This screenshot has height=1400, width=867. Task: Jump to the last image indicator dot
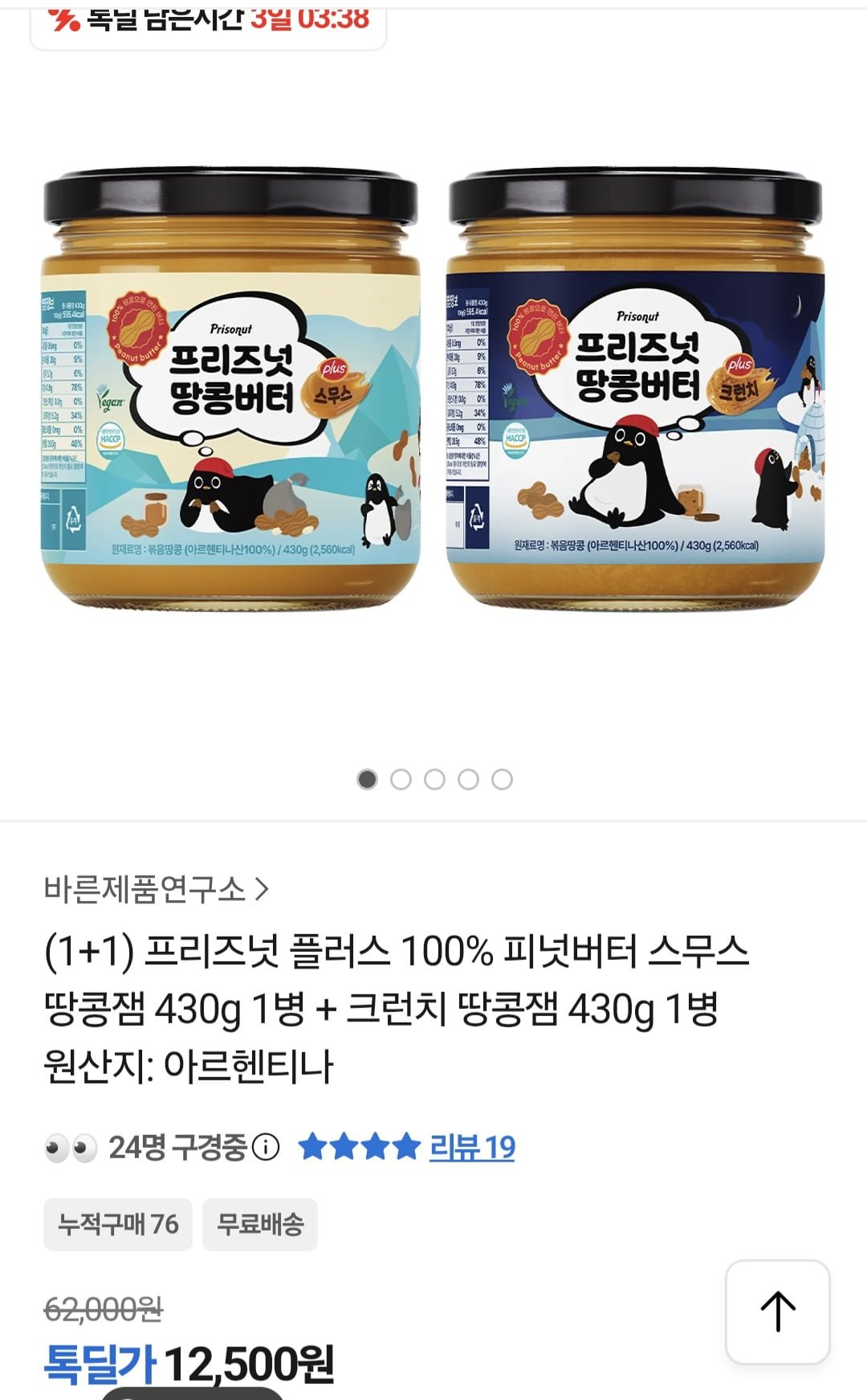click(502, 779)
